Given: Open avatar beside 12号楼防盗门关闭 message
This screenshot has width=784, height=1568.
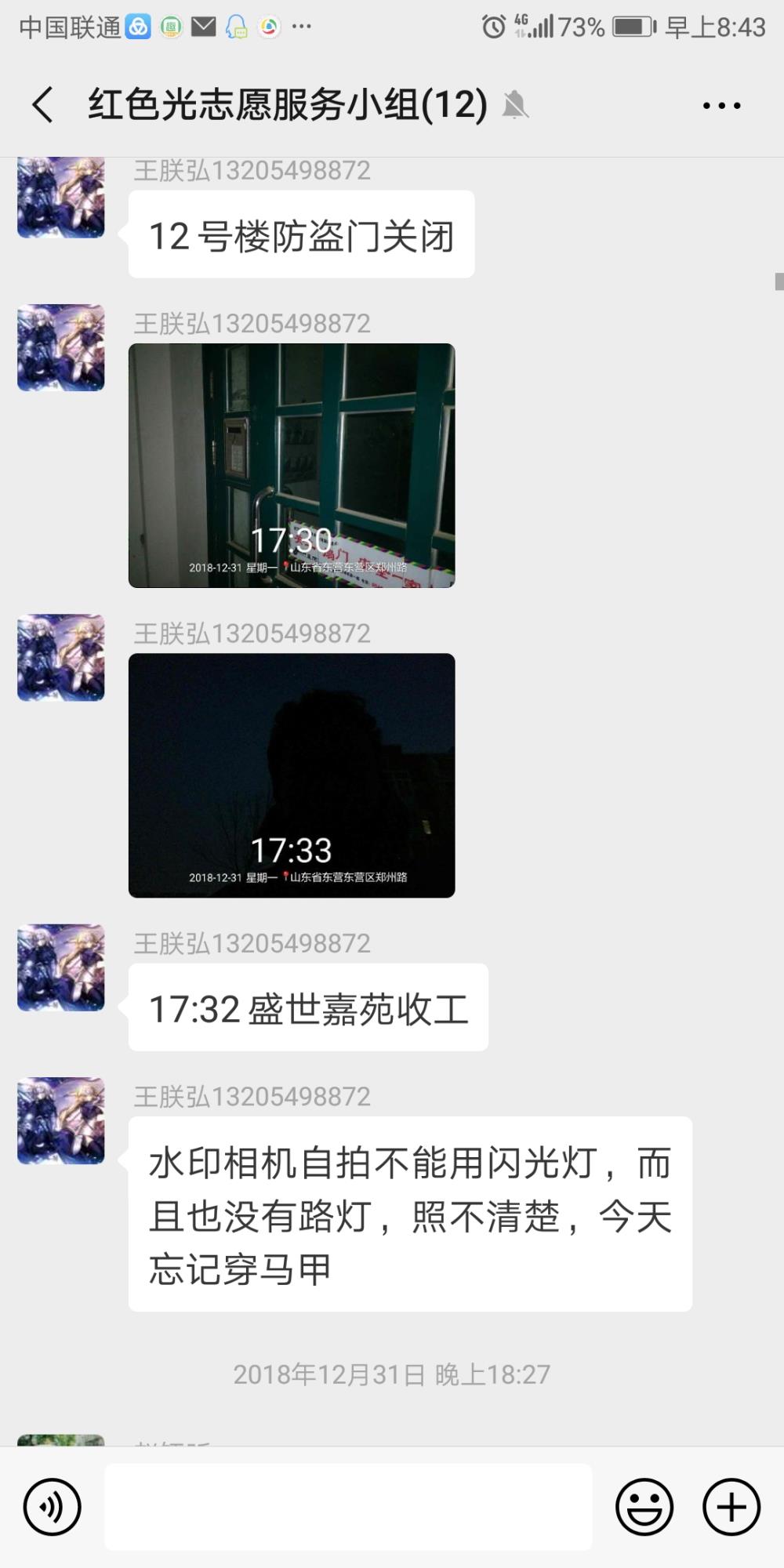Looking at the screenshot, I should tap(61, 197).
